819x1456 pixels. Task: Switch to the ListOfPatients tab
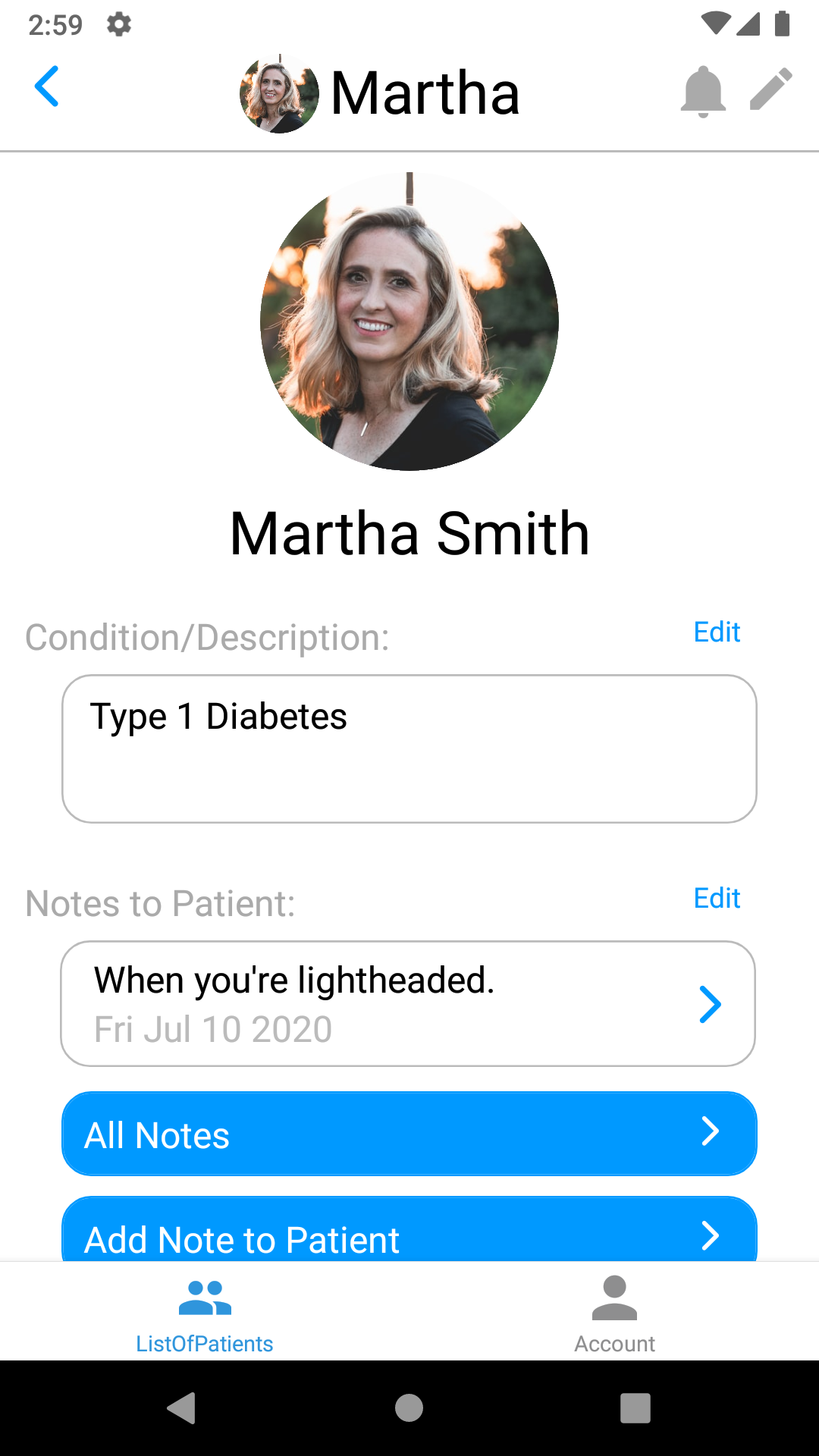pyautogui.click(x=205, y=1313)
